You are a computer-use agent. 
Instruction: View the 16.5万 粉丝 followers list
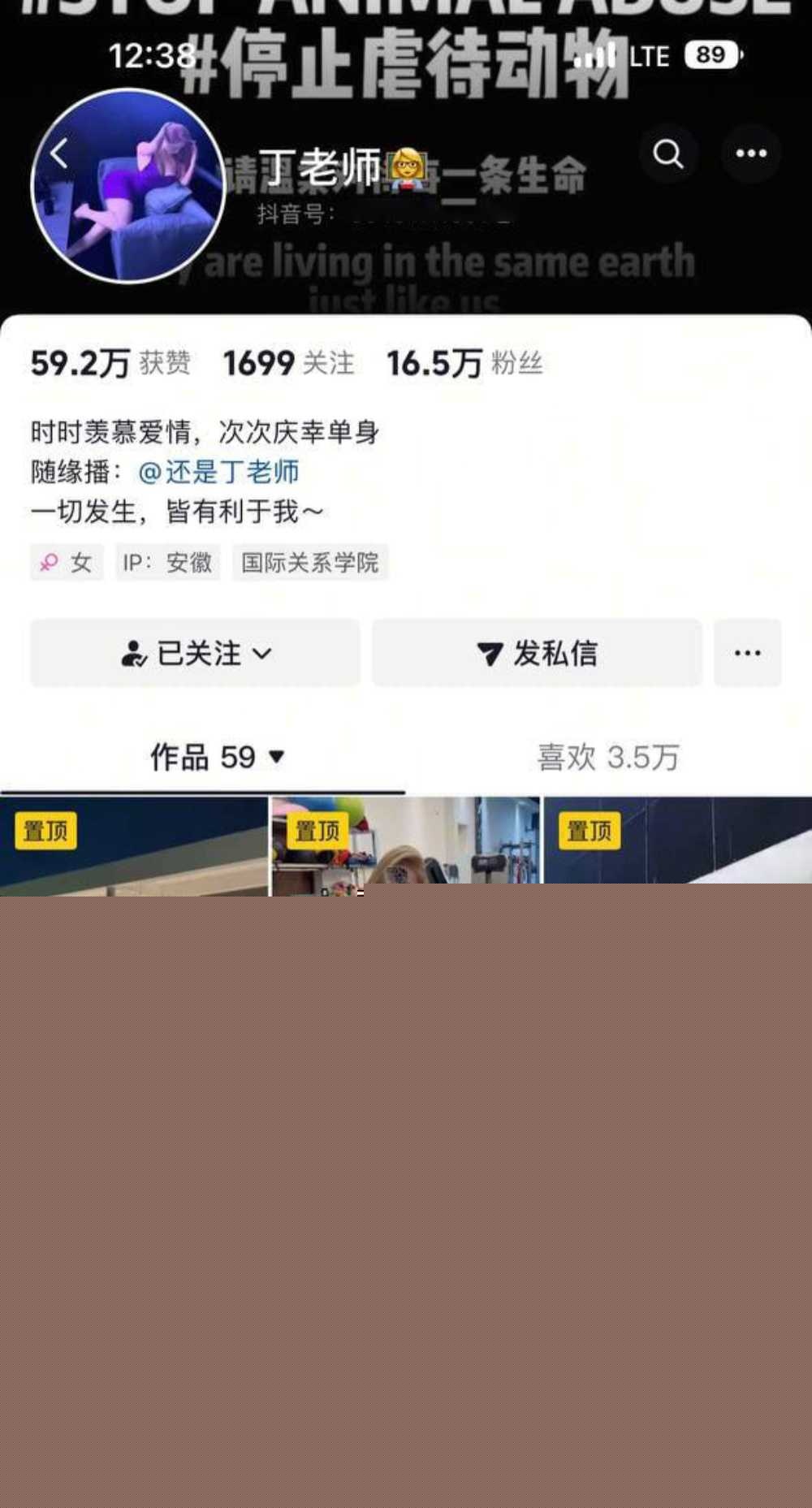(464, 363)
